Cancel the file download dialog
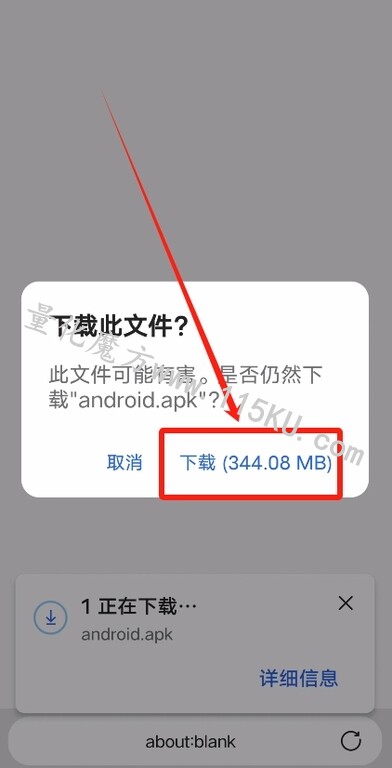Image resolution: width=392 pixels, height=768 pixels. click(124, 462)
